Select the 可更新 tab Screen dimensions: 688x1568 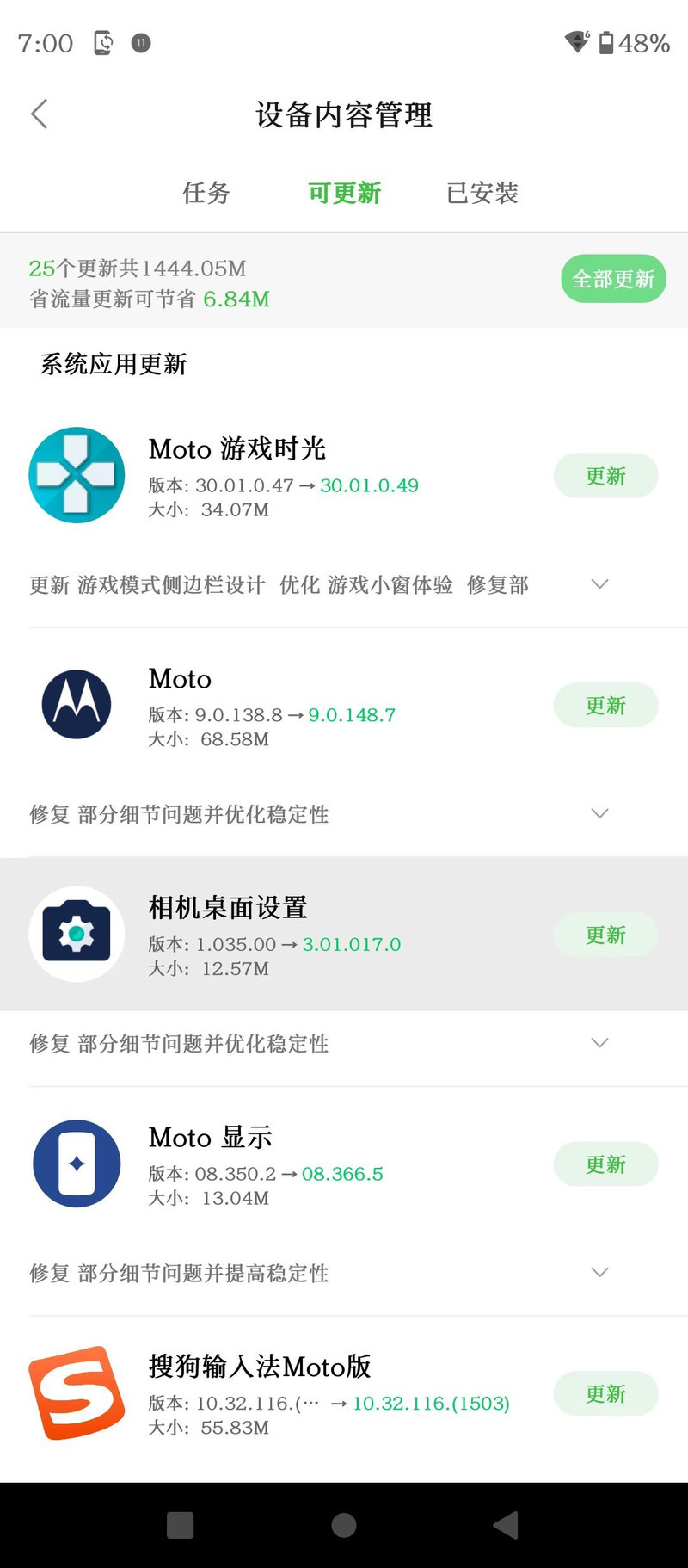pos(344,193)
